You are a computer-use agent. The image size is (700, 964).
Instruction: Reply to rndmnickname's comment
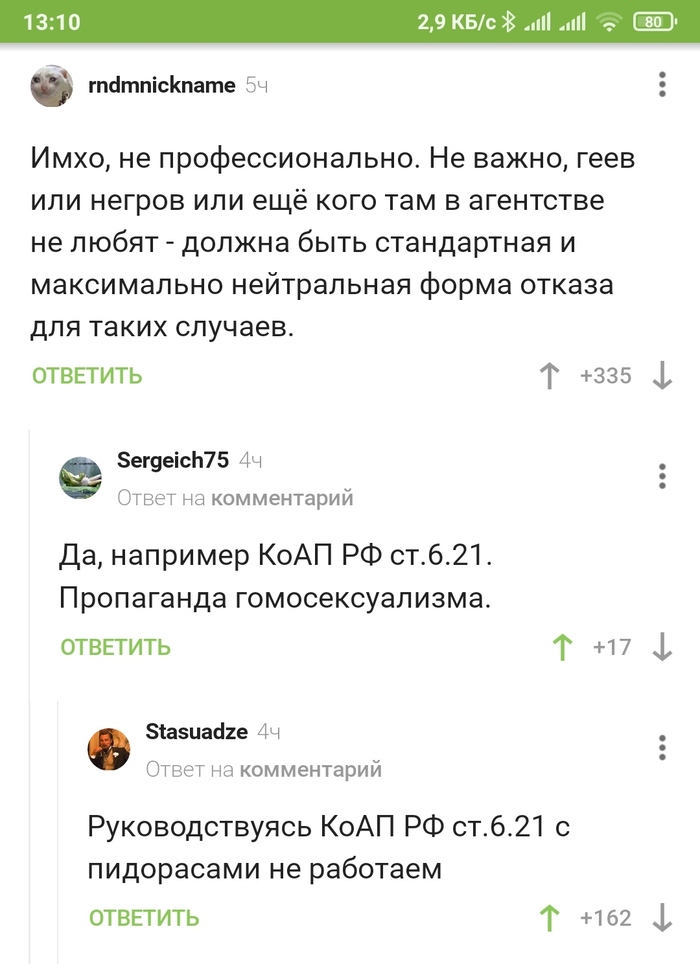pyautogui.click(x=87, y=376)
